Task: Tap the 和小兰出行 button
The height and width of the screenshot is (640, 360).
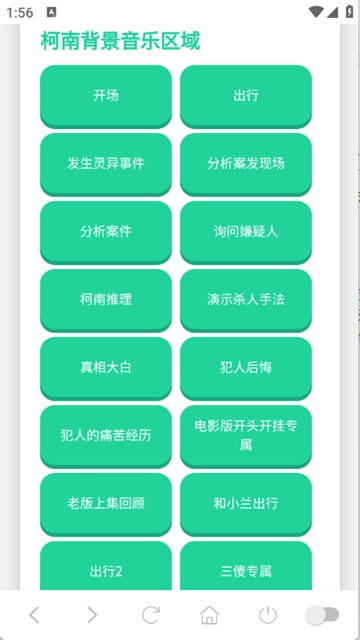Action: click(246, 504)
